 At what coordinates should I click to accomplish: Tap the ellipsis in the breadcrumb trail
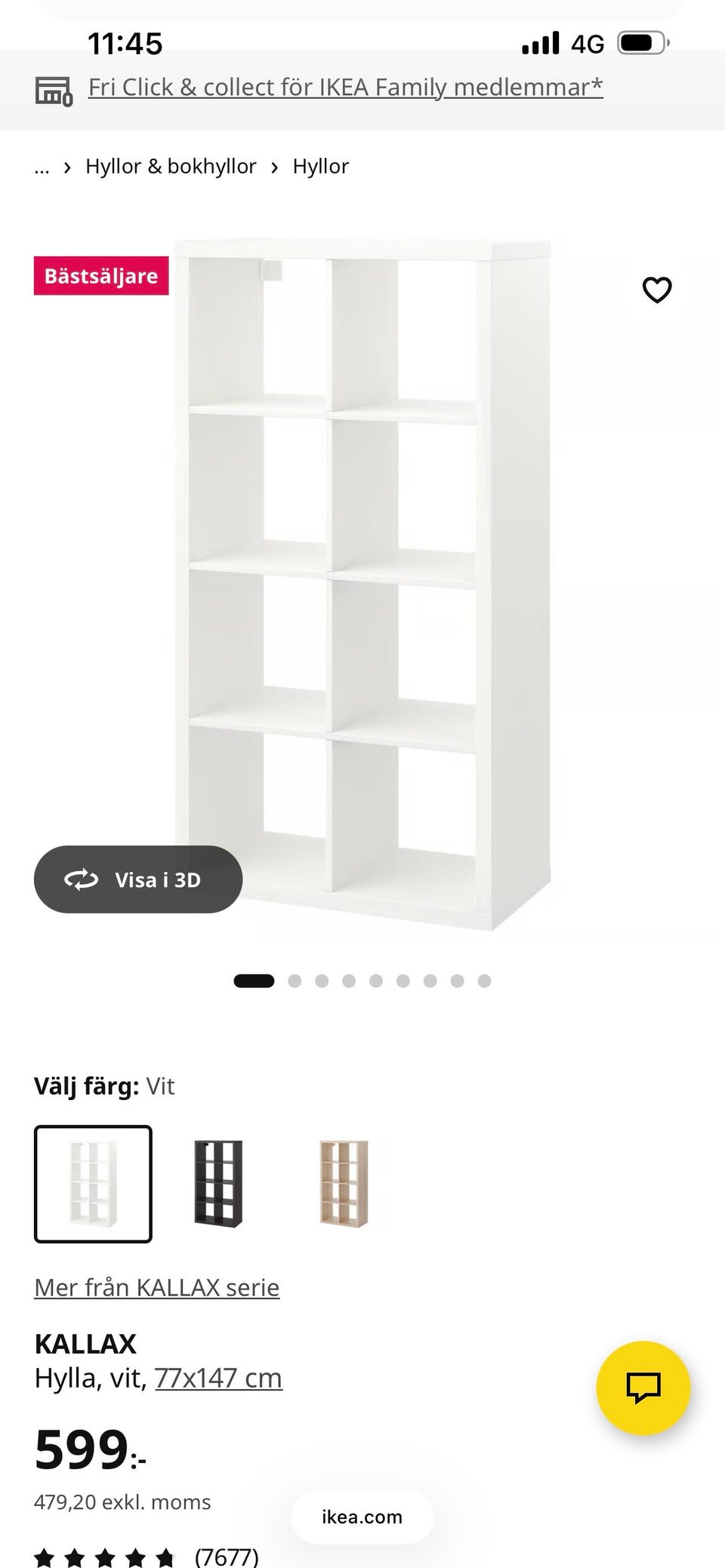[42, 168]
